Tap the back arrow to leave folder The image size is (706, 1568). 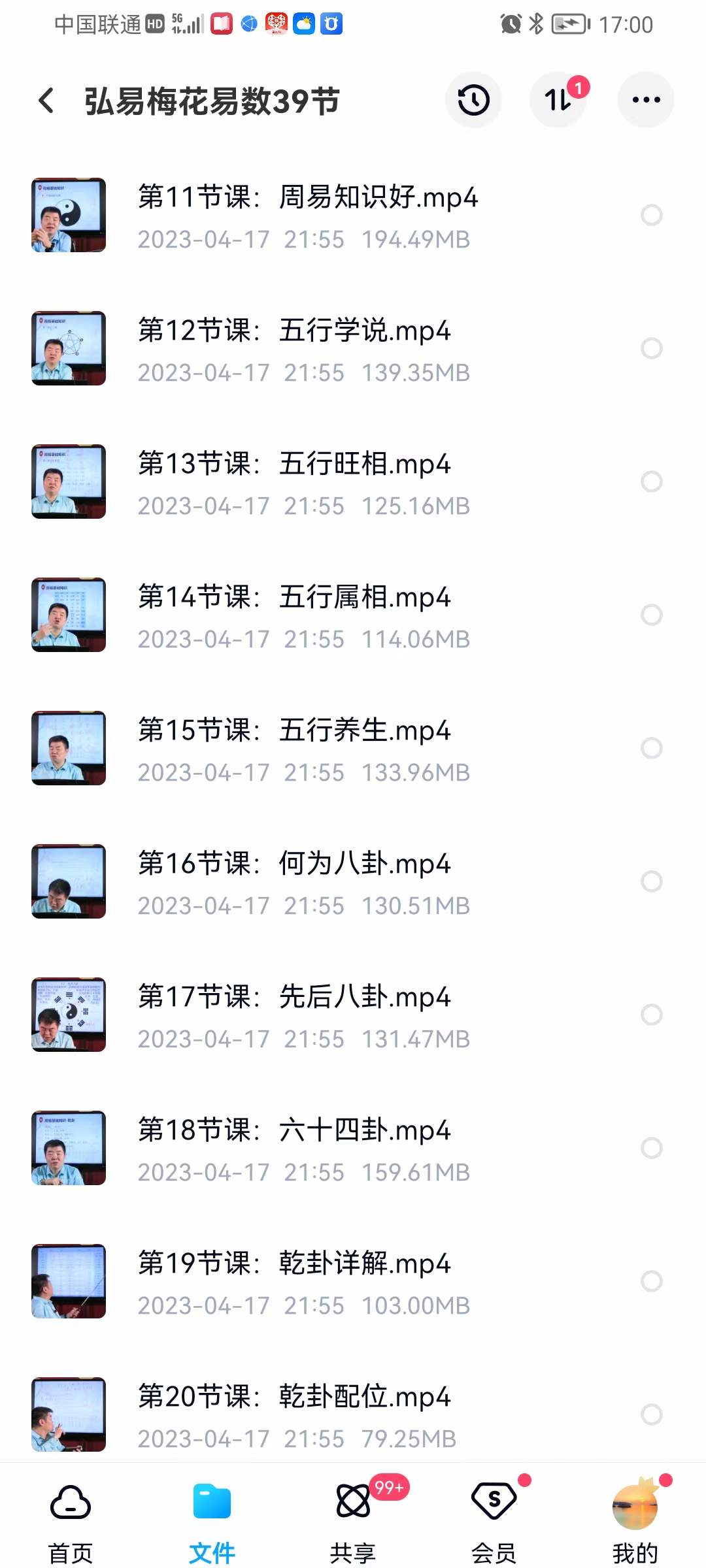pos(46,100)
